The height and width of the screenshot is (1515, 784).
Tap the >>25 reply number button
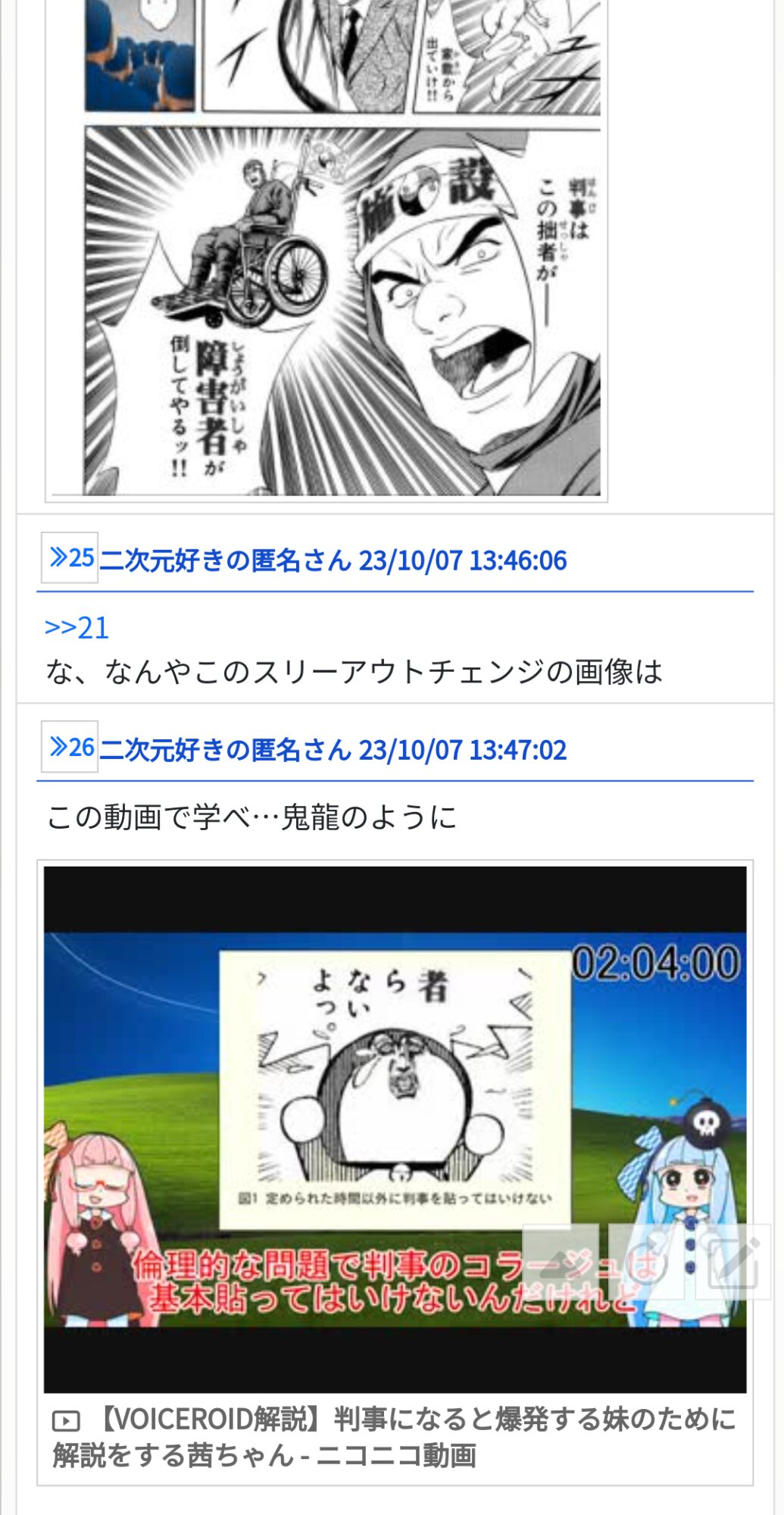[x=70, y=558]
